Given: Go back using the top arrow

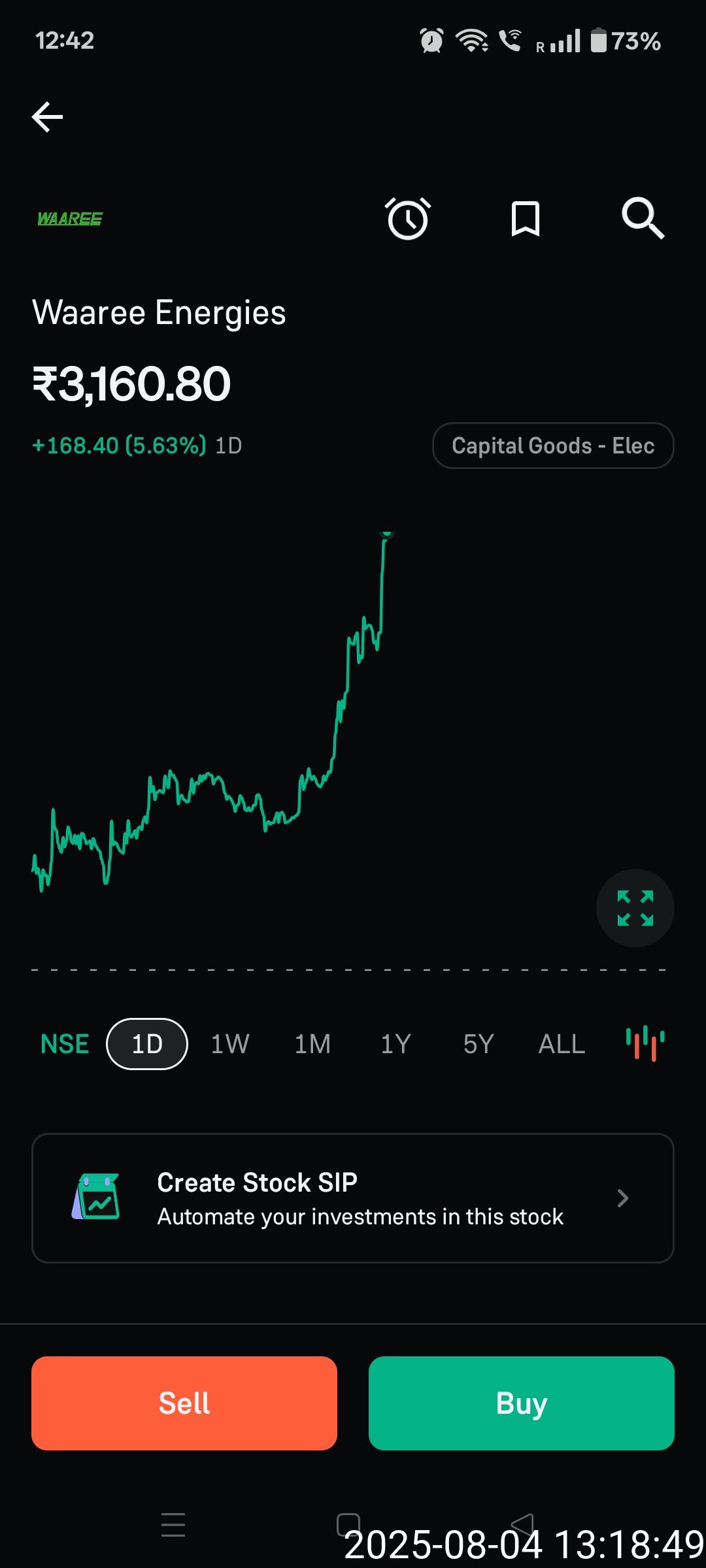Looking at the screenshot, I should point(47,117).
